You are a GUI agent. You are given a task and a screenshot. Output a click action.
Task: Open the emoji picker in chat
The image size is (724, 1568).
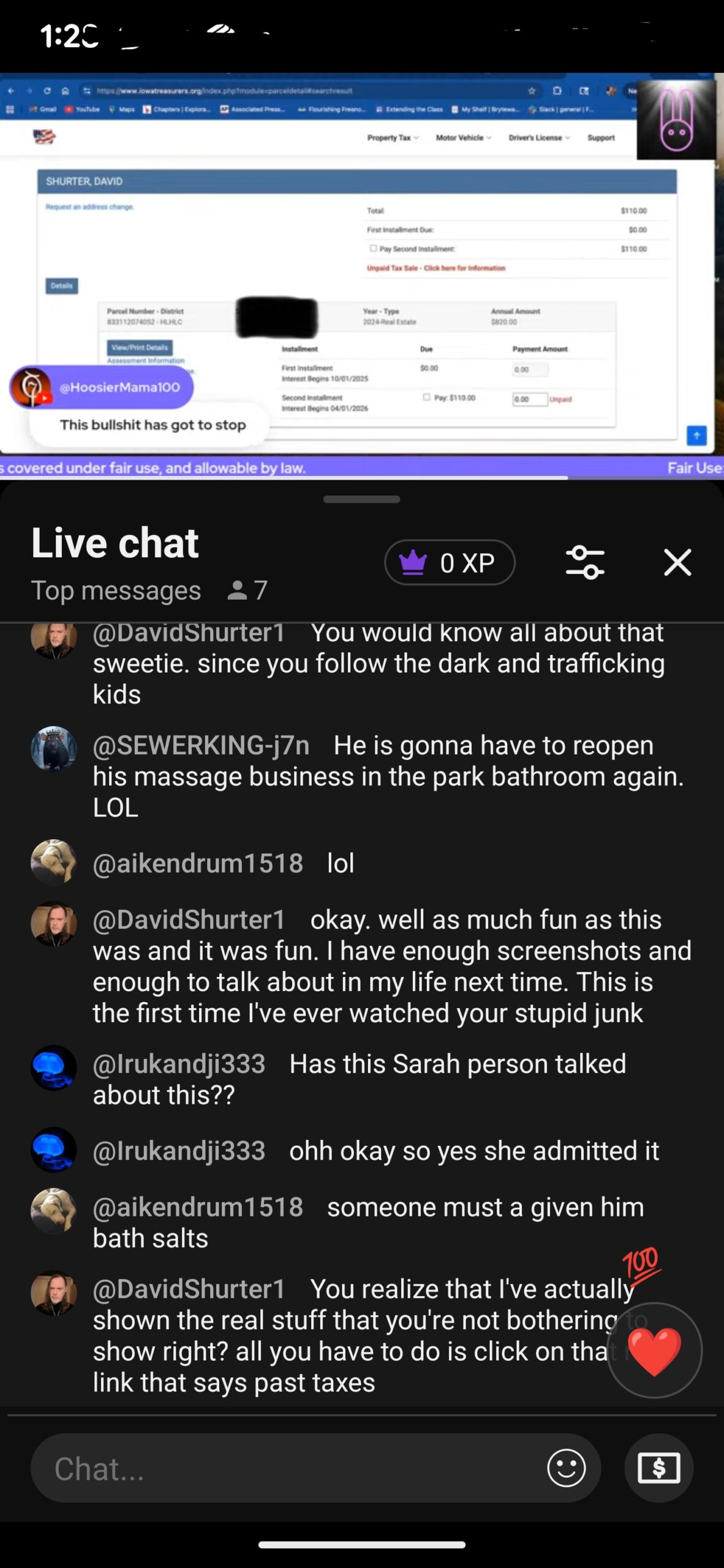(x=566, y=1468)
